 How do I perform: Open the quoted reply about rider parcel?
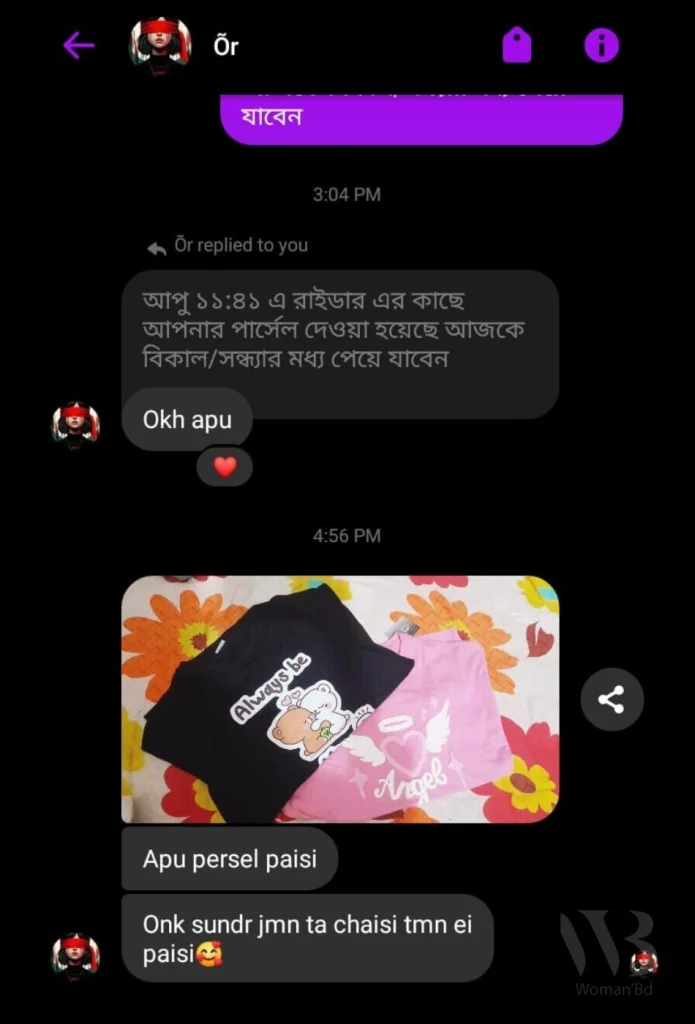pos(339,329)
